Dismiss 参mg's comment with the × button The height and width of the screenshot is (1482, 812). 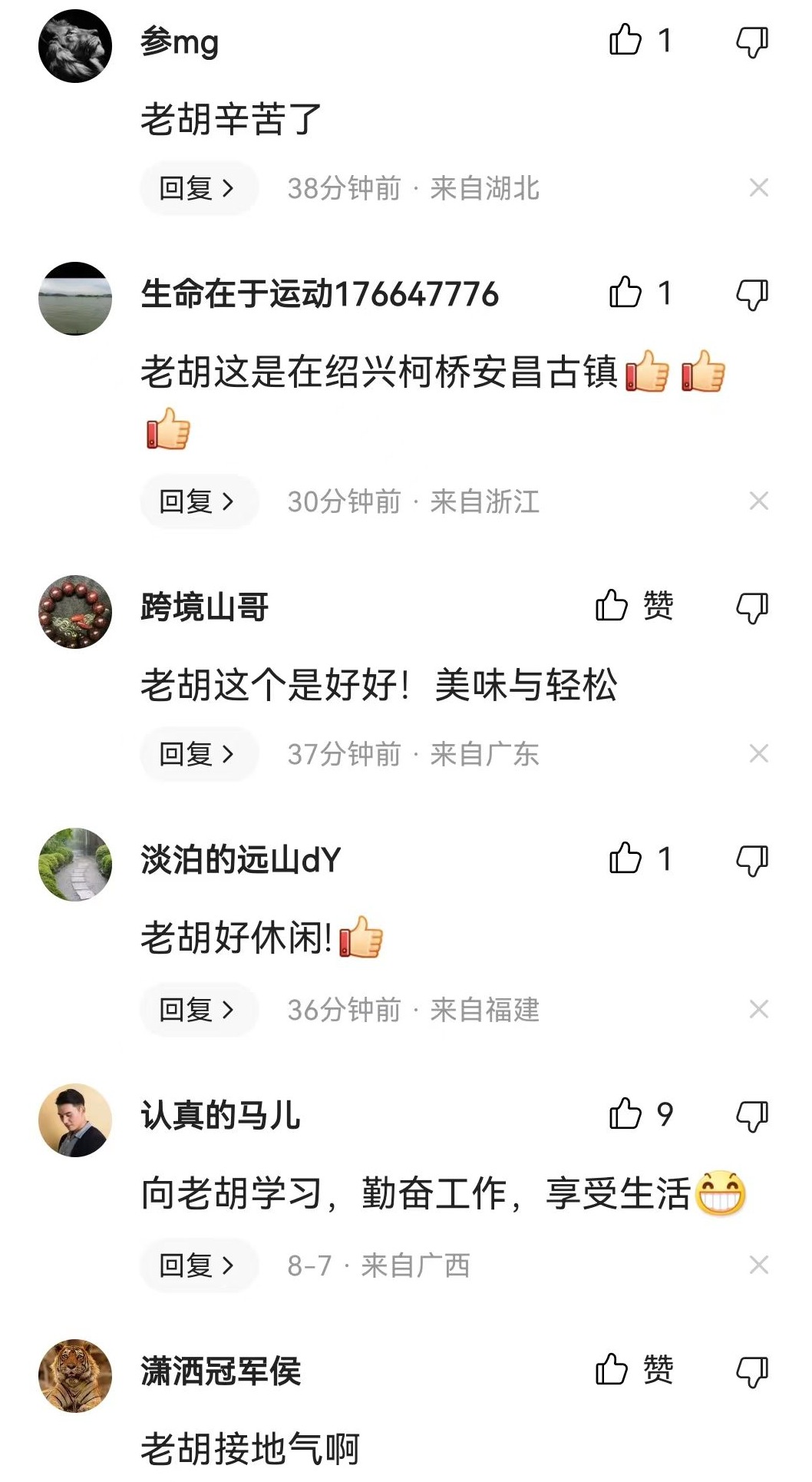click(x=758, y=187)
